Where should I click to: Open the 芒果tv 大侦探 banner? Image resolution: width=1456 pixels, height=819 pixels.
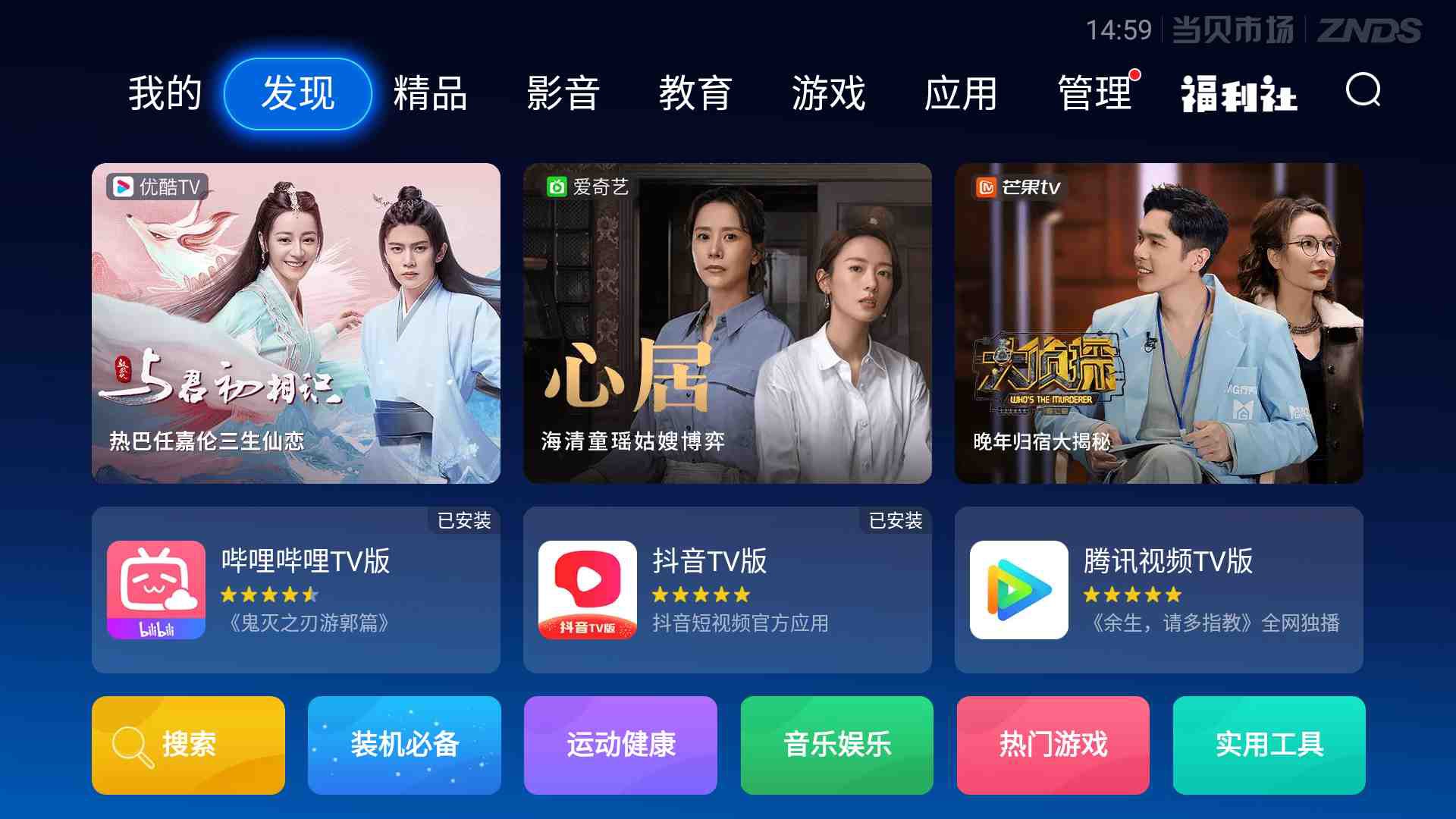1159,323
